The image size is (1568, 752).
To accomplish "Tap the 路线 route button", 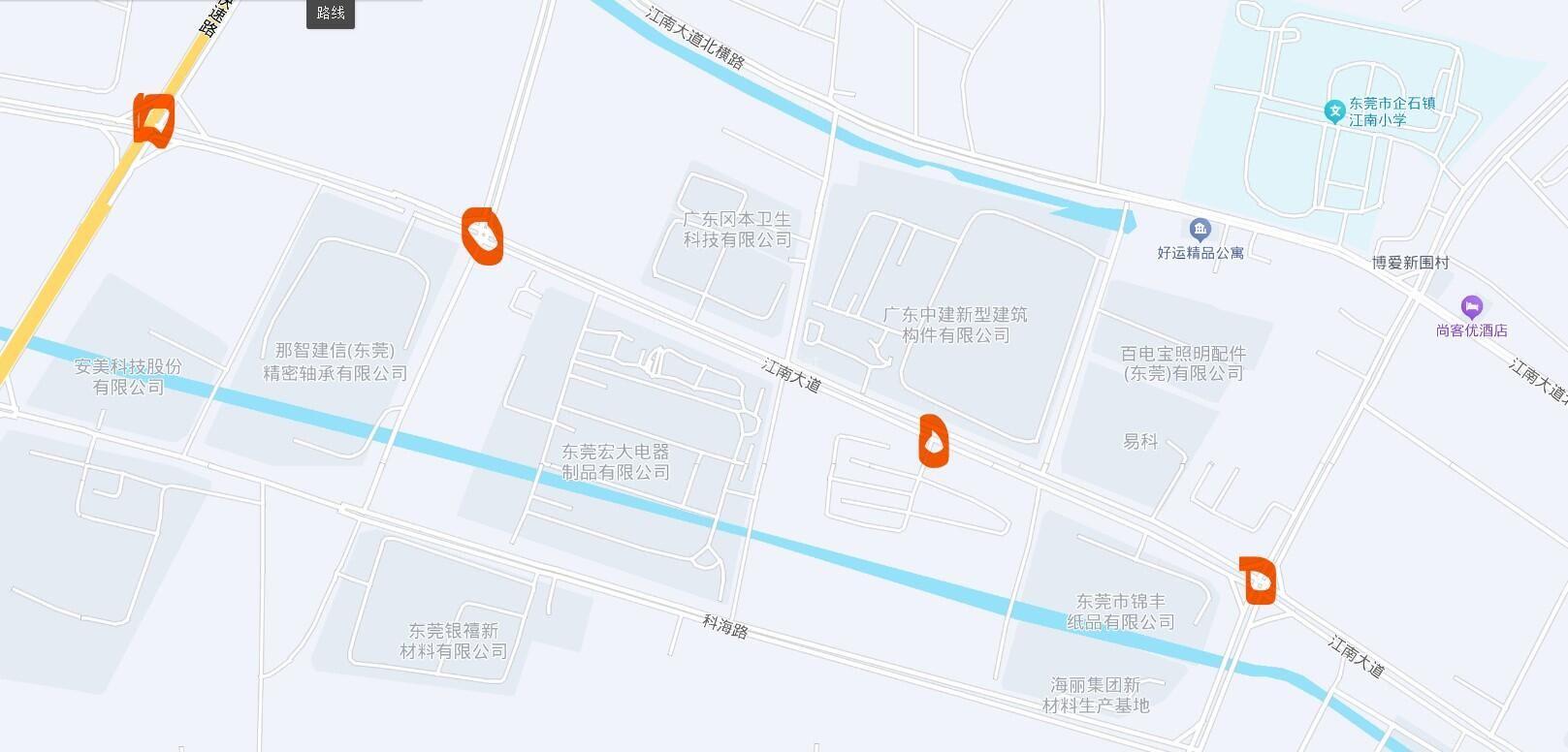I will coord(331,14).
